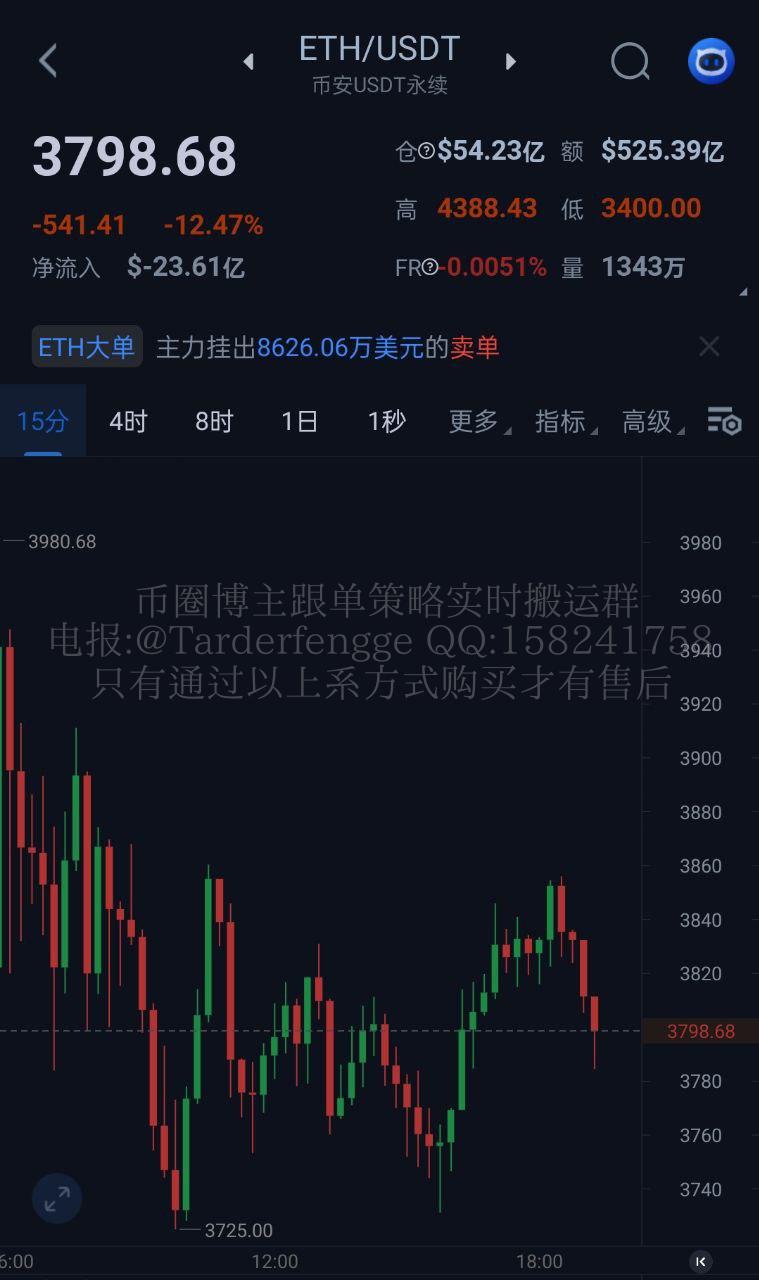
Task: Tap the blue AI assistant icon top right
Action: [x=710, y=61]
